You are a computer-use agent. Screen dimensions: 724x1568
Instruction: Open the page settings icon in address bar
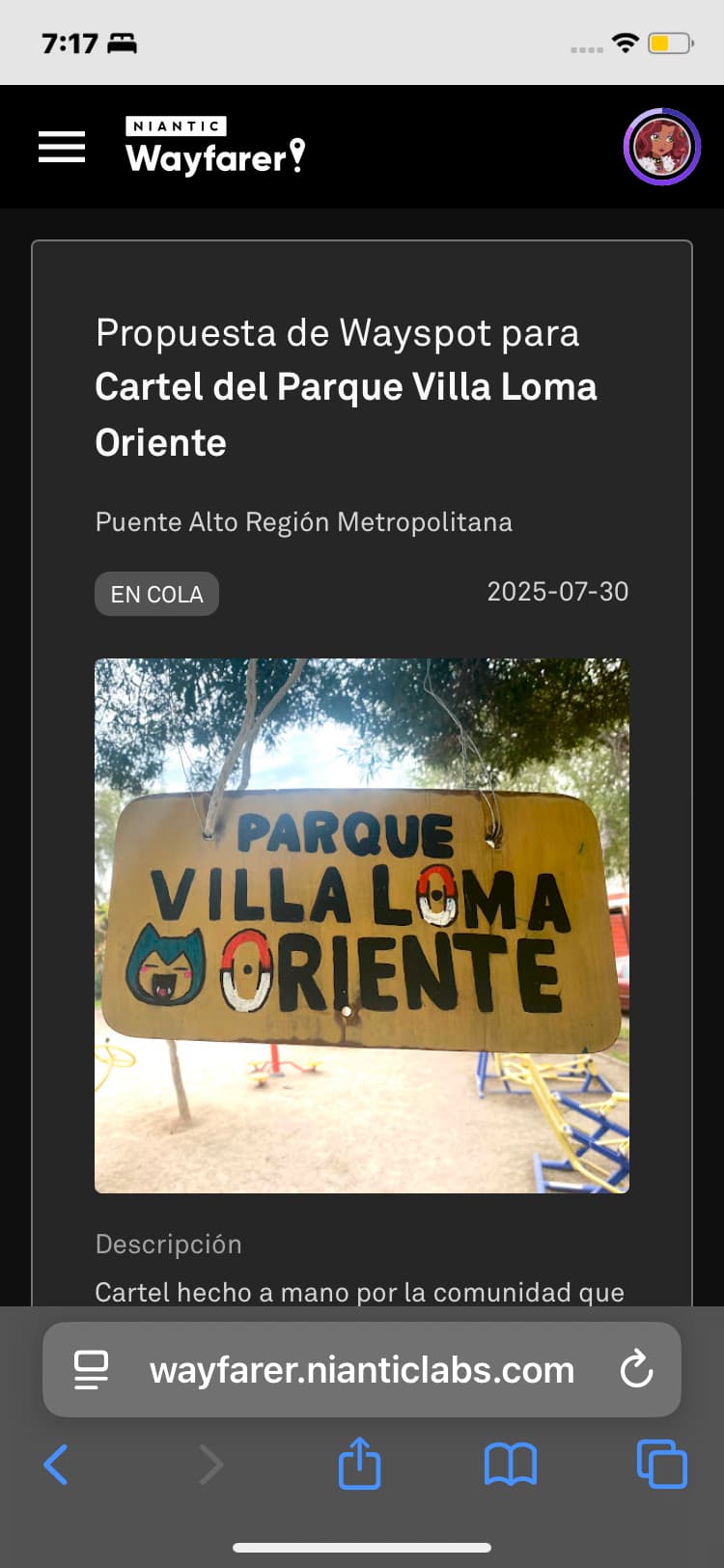(92, 1369)
